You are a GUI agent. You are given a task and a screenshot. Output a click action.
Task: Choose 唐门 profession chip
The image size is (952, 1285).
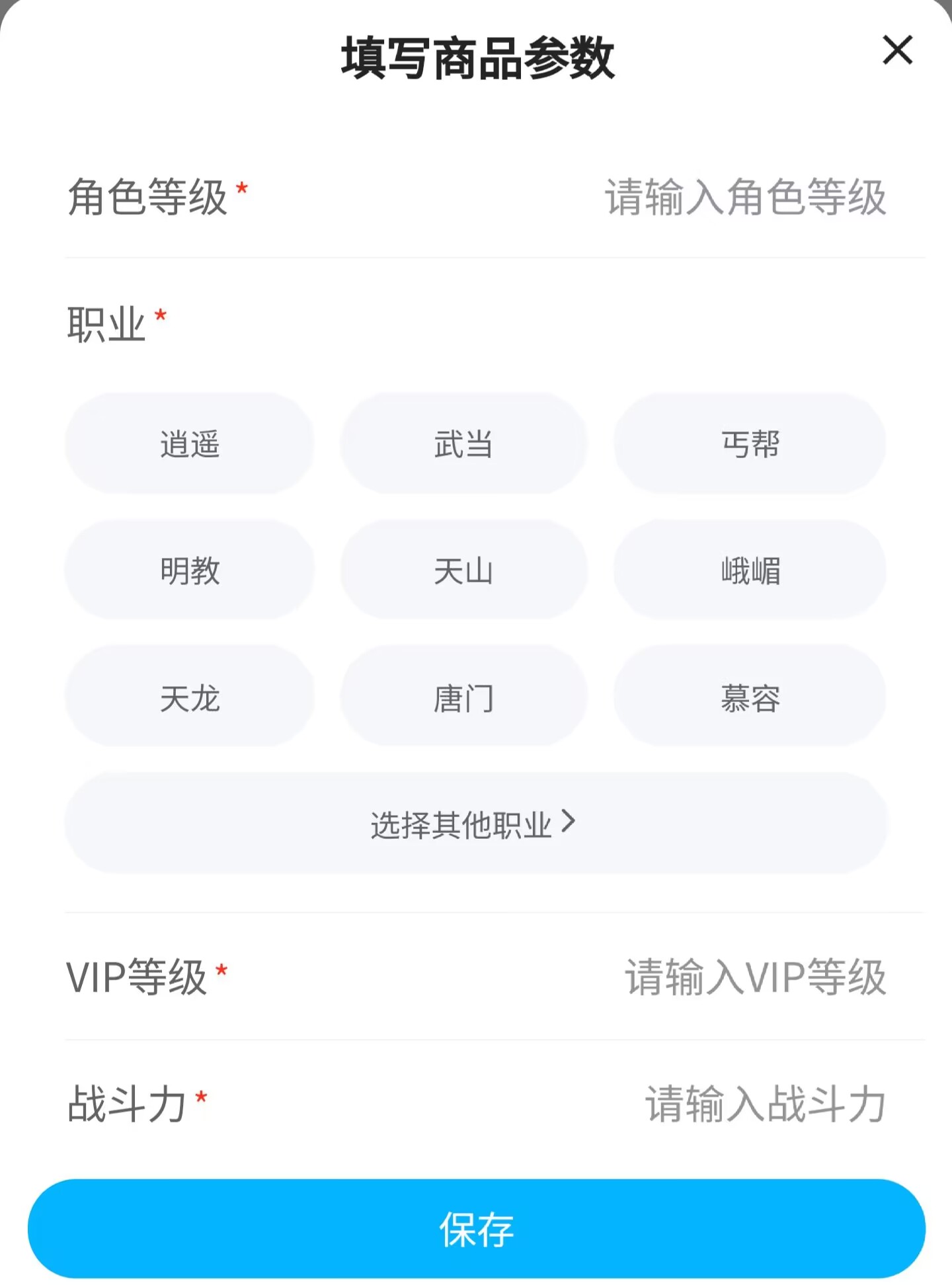(463, 697)
